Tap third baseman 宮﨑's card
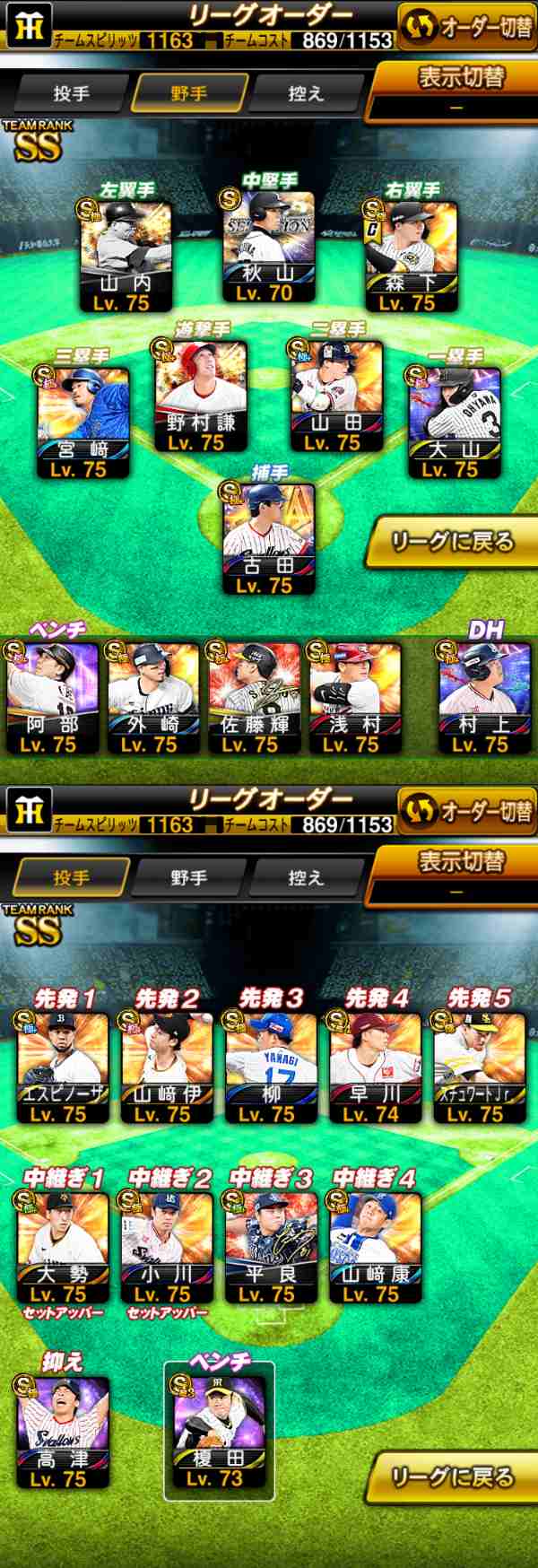This screenshot has height=1568, width=538. 83,422
